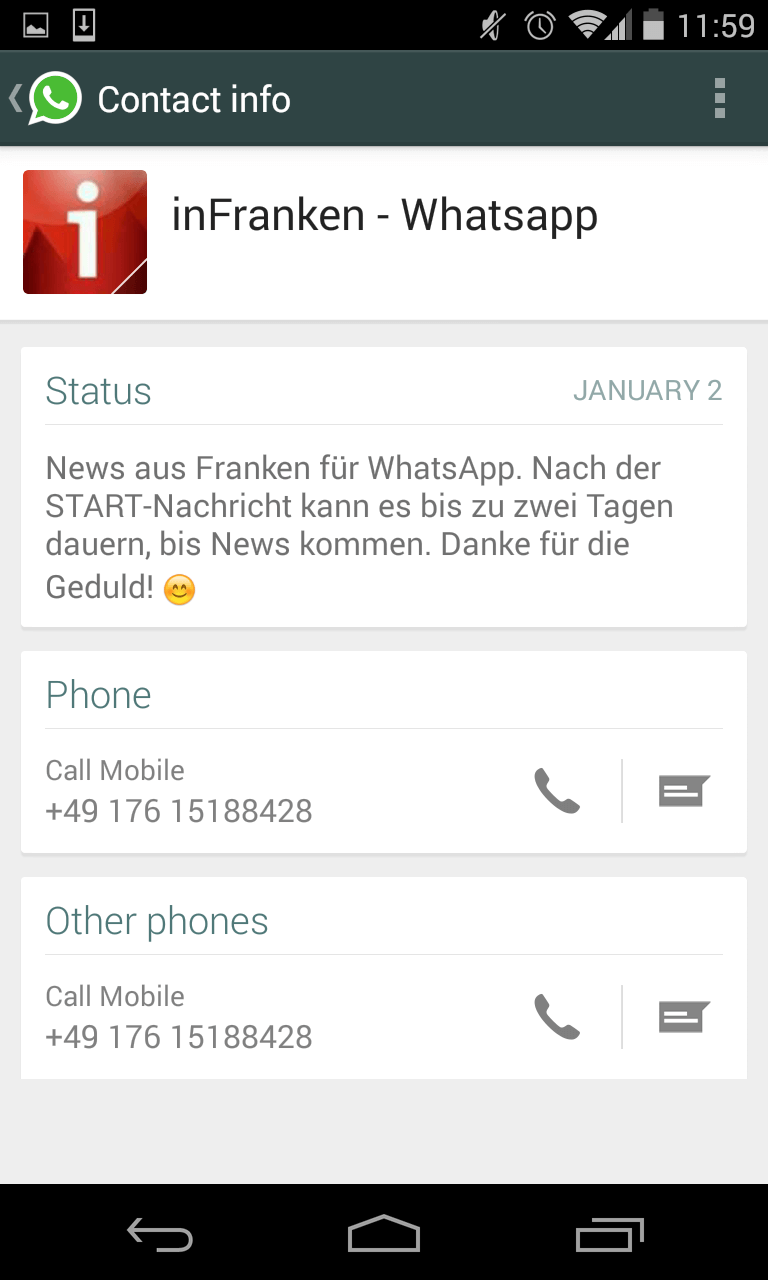Open the overflow menu
768x1280 pixels.
720,99
